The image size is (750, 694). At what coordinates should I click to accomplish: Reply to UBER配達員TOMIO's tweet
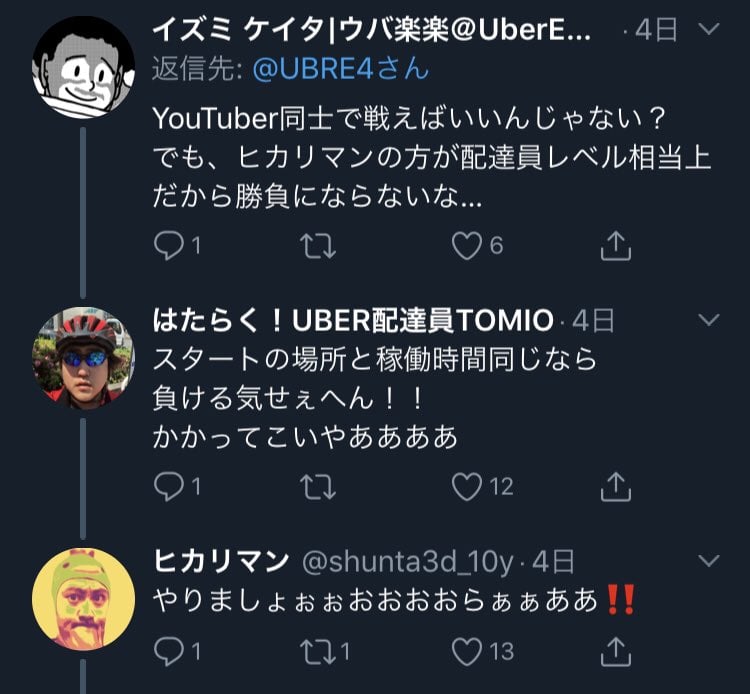(168, 486)
